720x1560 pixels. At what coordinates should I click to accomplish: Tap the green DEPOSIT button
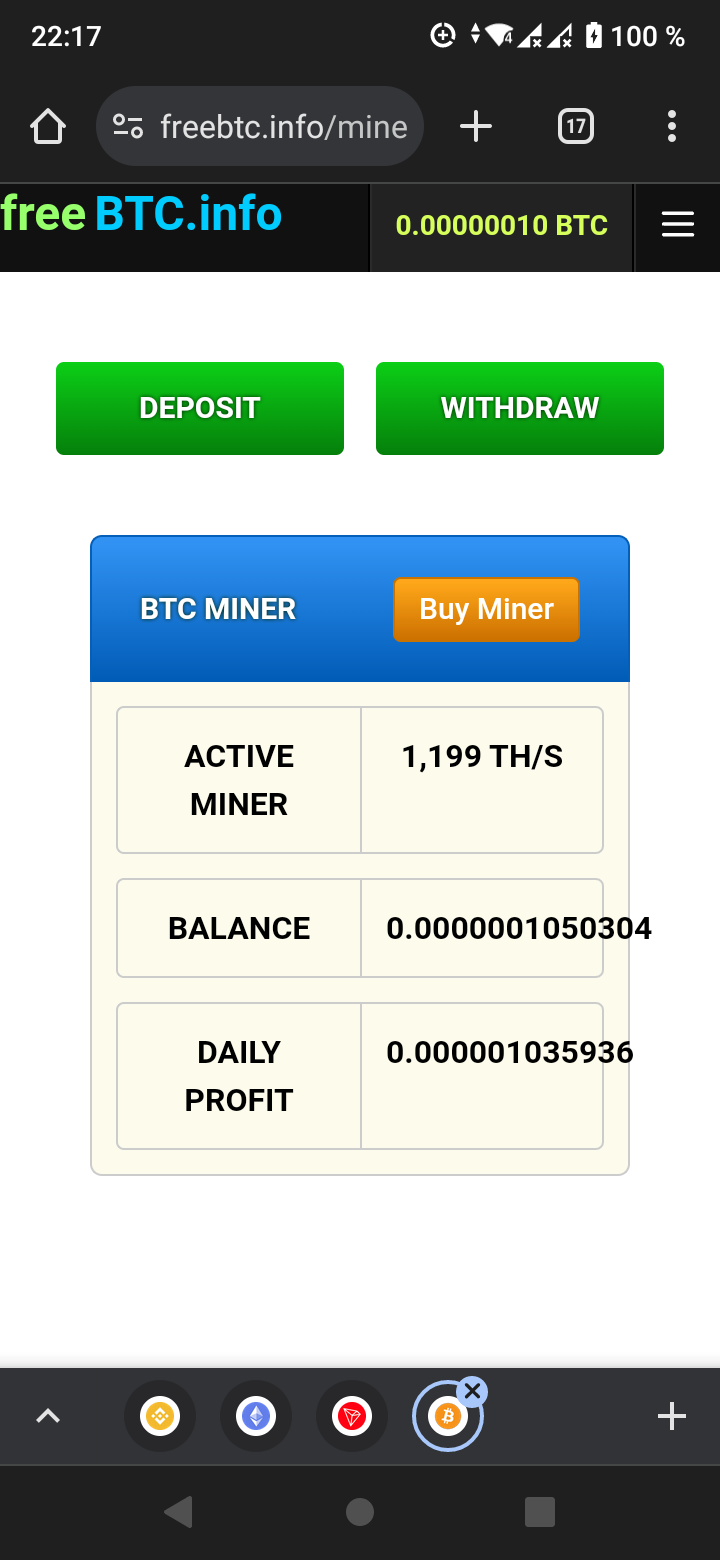200,408
